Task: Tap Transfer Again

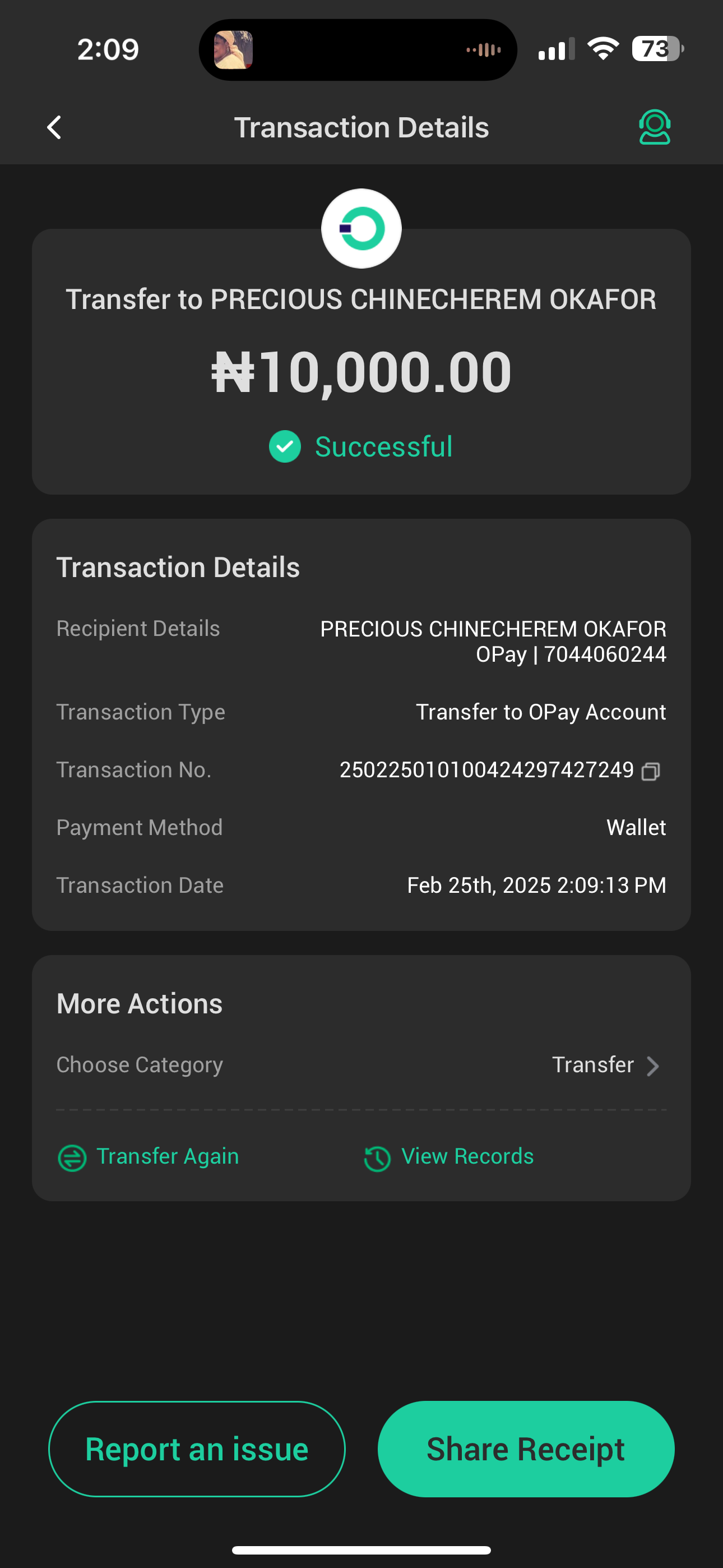Action: 149,1156
